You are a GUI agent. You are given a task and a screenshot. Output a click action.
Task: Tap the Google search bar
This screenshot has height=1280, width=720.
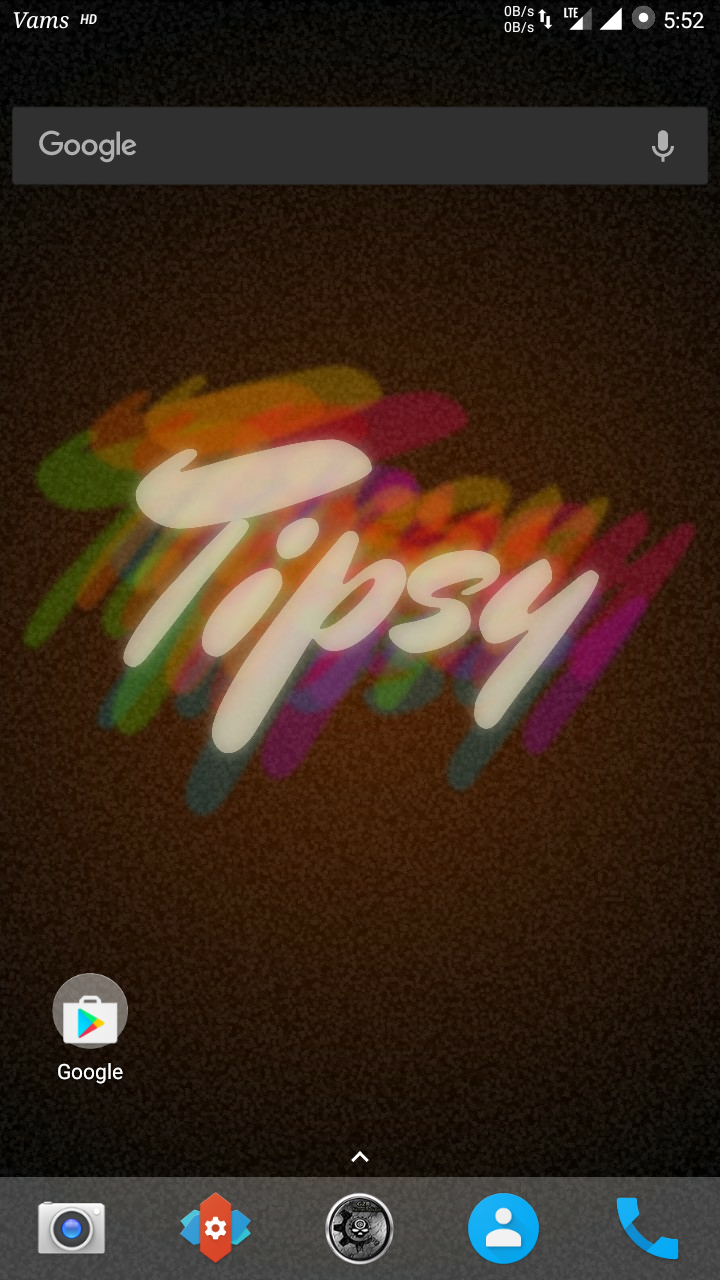(360, 146)
